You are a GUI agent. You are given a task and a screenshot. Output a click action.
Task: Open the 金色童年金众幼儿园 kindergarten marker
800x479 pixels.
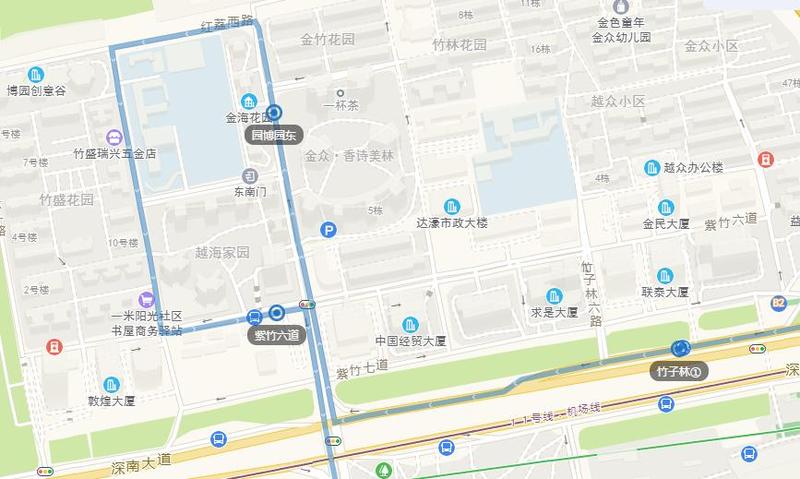tap(619, 6)
